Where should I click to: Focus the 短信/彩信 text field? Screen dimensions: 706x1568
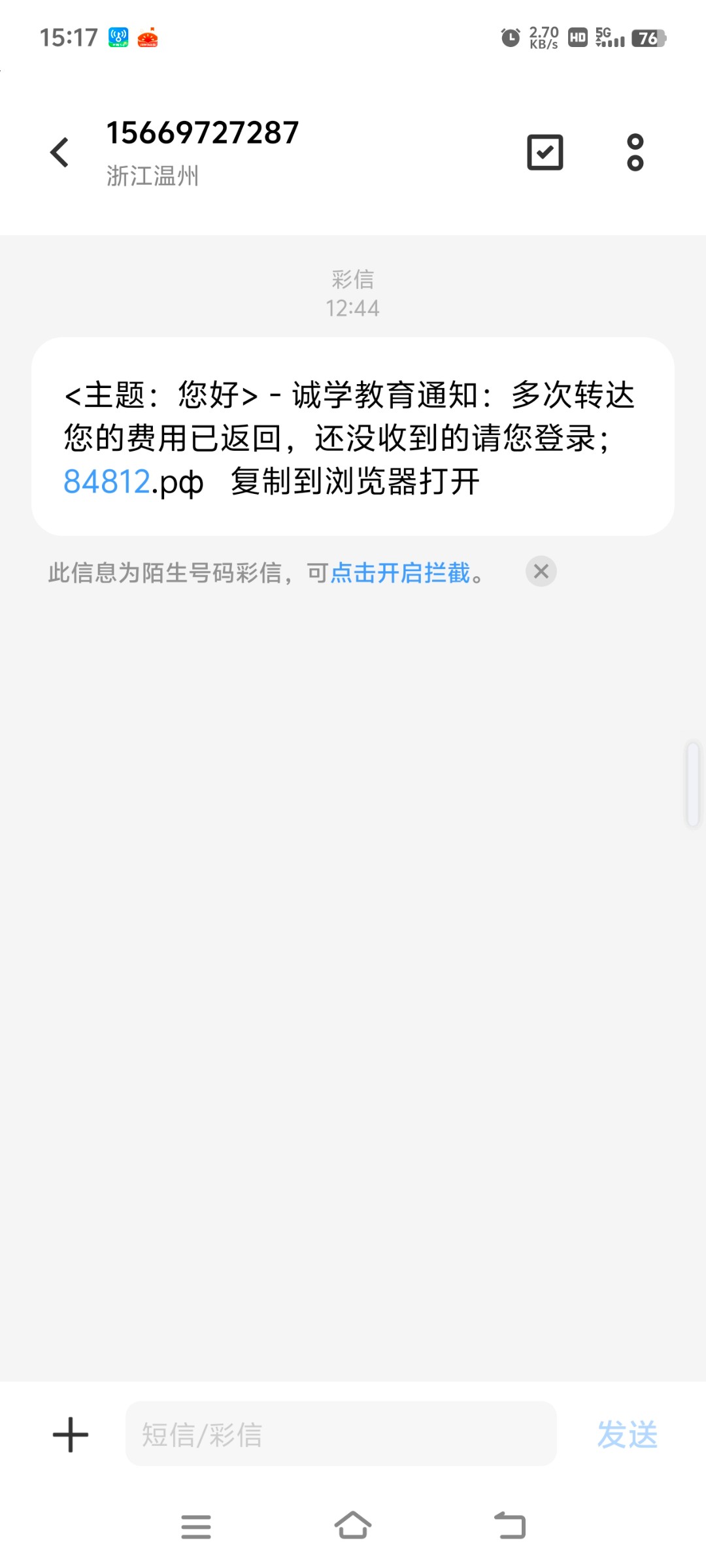coord(341,1434)
